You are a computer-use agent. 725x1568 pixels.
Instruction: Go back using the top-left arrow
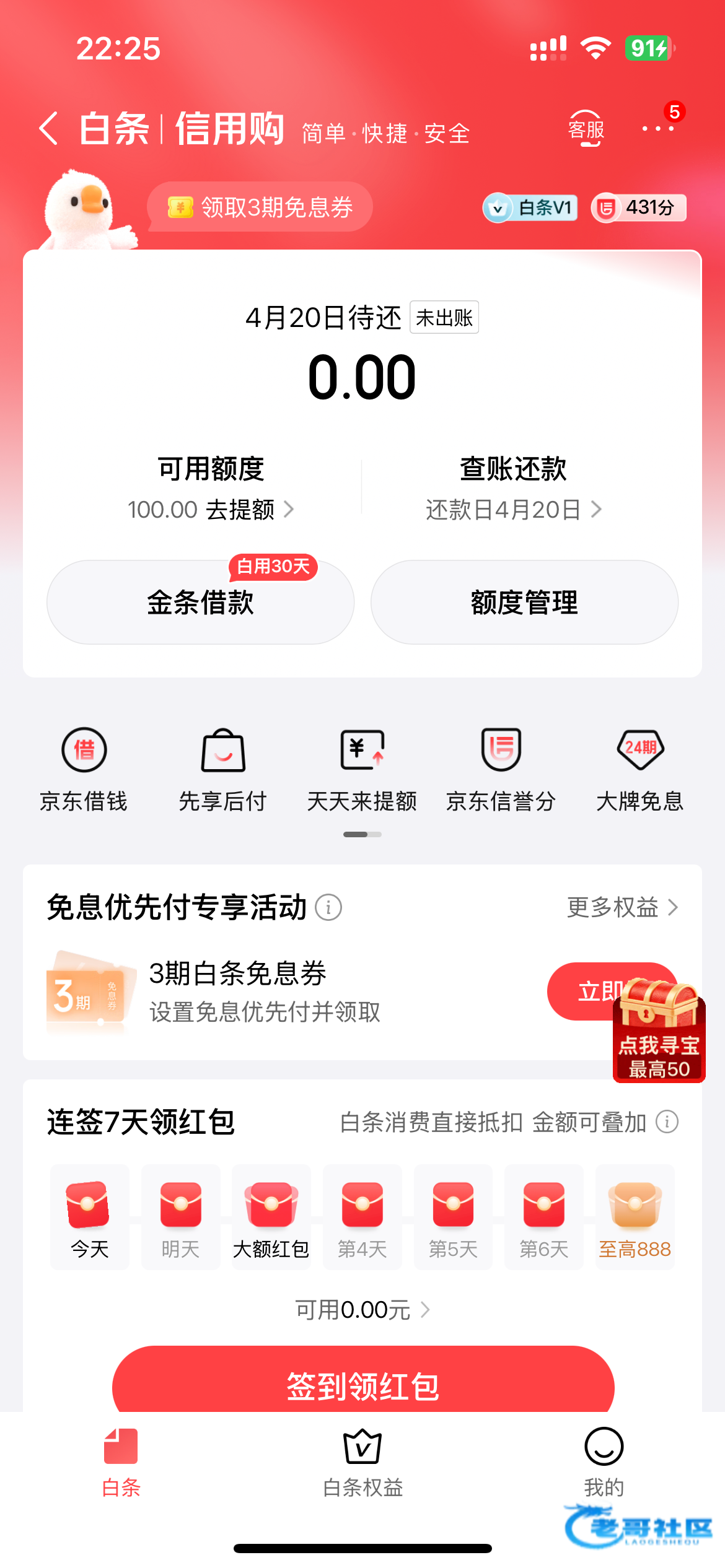click(x=49, y=129)
